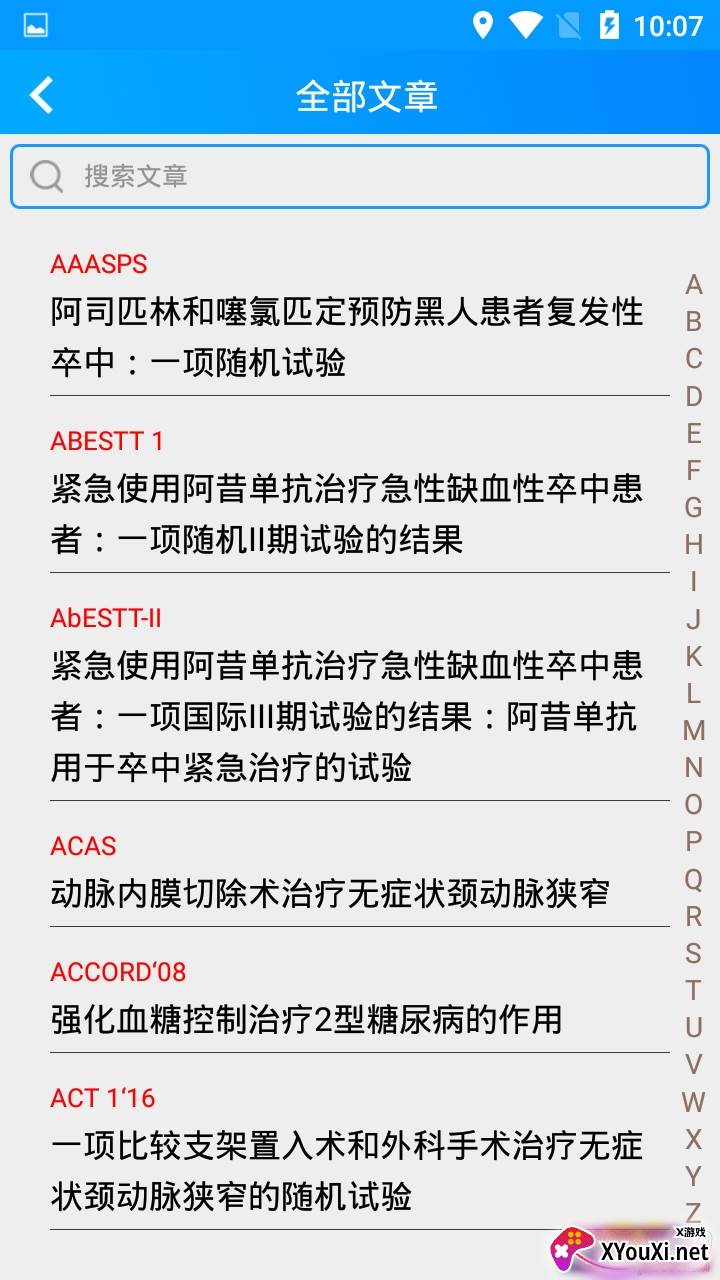
Task: Tap the 搜索文章 search field
Action: pyautogui.click(x=360, y=177)
